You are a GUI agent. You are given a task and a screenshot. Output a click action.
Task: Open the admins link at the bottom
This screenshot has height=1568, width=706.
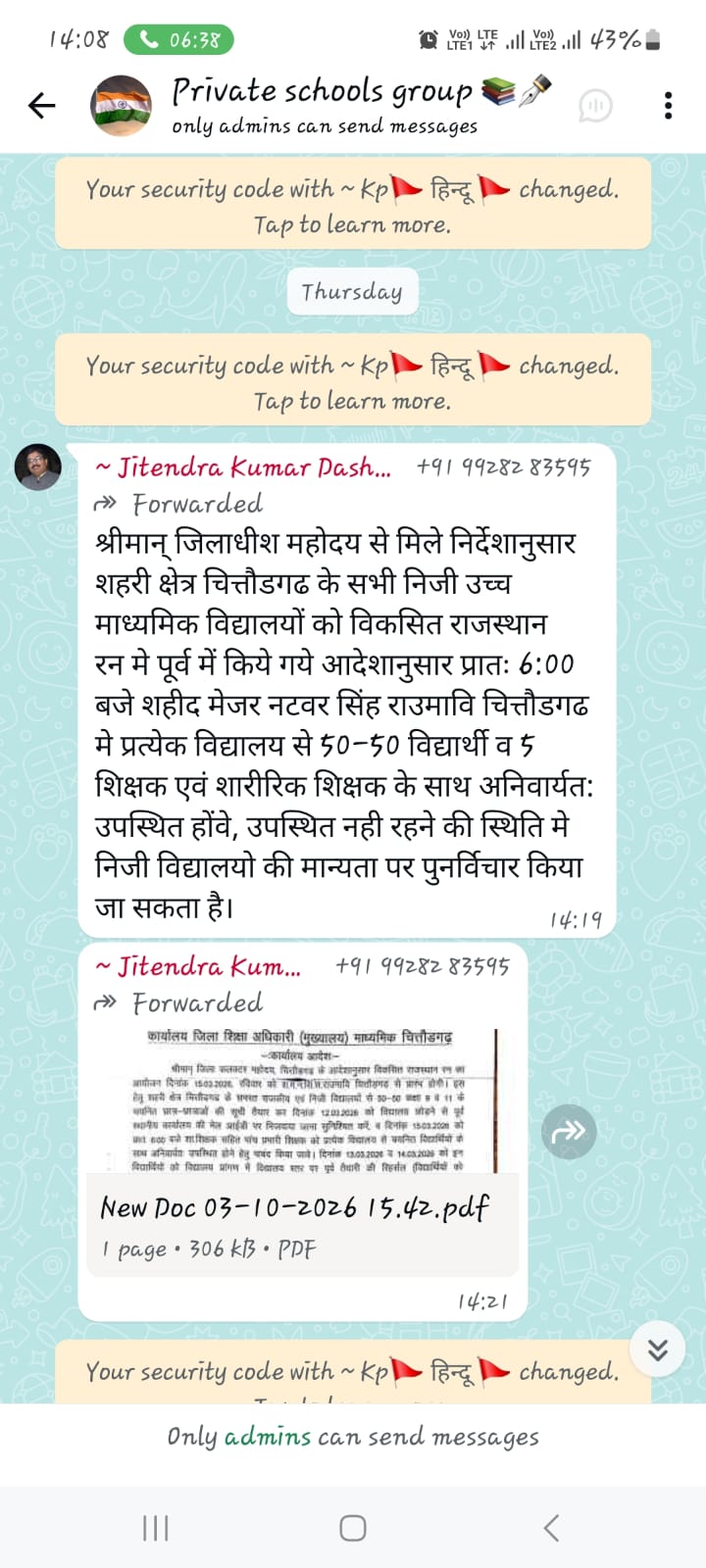click(267, 1437)
